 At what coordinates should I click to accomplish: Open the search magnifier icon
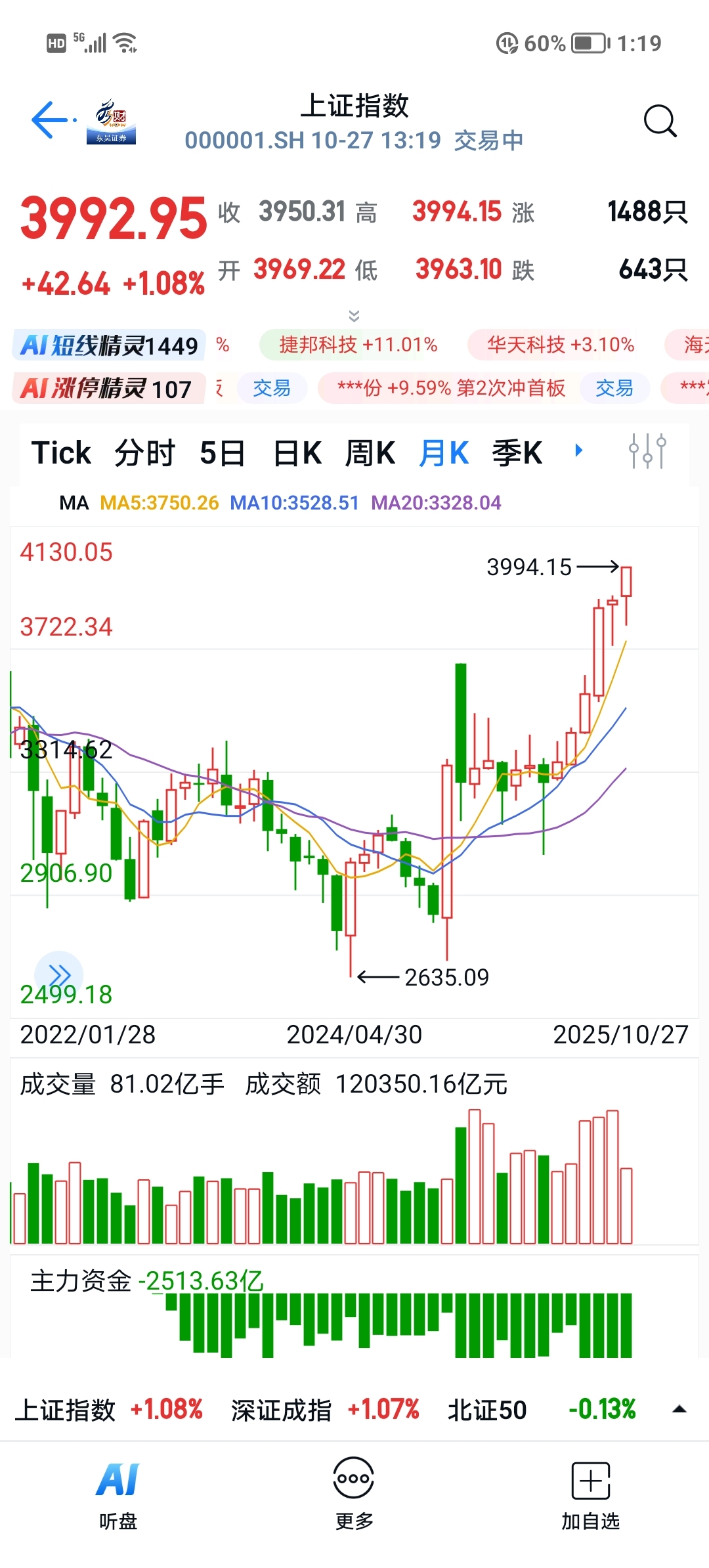659,121
